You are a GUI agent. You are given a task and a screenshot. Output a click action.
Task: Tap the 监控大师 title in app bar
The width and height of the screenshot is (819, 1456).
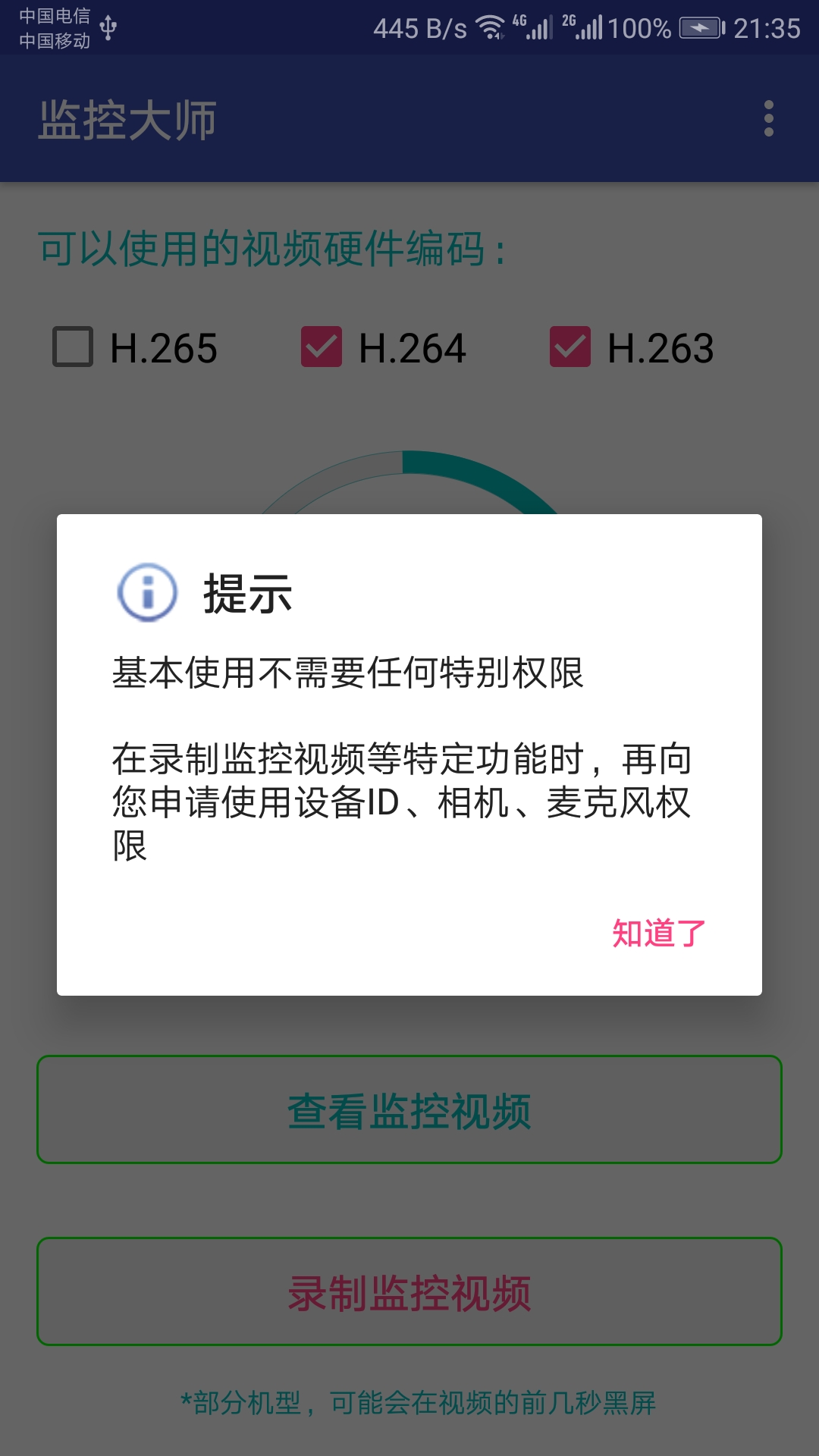click(x=127, y=118)
